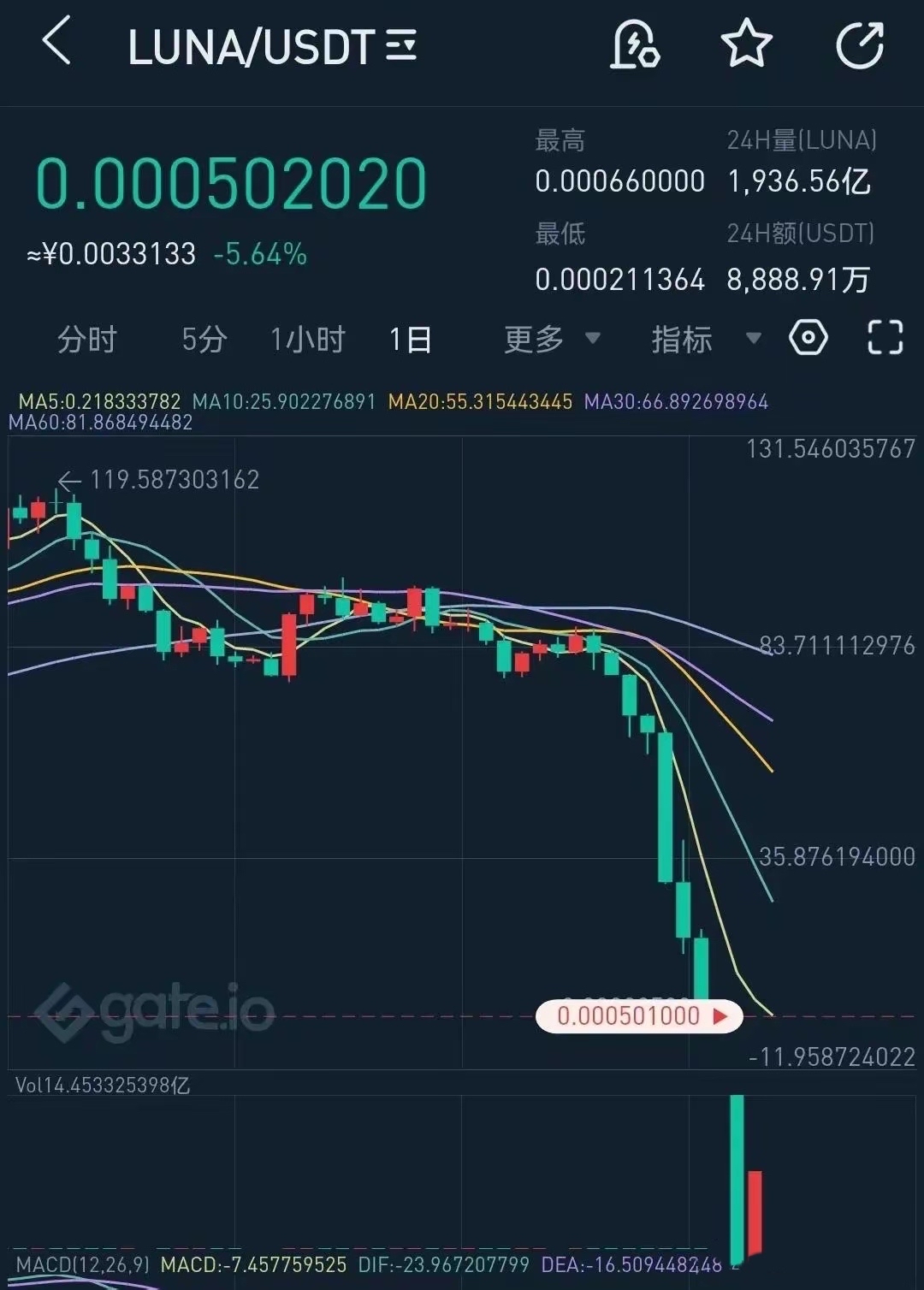Image resolution: width=924 pixels, height=1290 pixels.
Task: Expand the chart to fullscreen
Action: (885, 338)
